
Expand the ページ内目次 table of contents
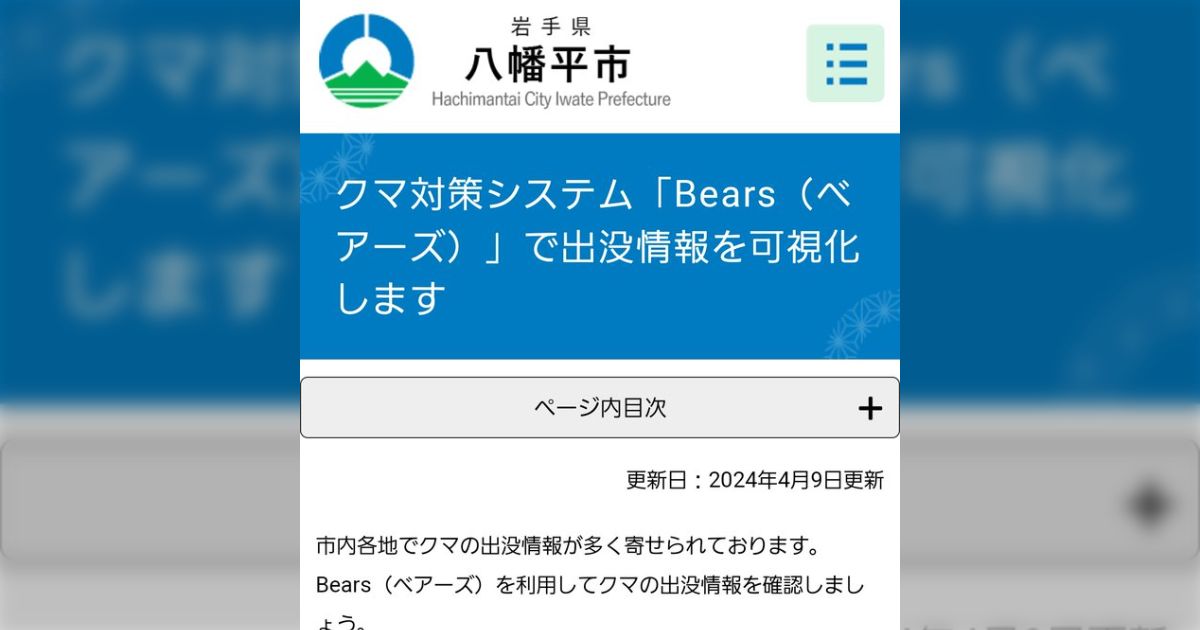point(600,407)
